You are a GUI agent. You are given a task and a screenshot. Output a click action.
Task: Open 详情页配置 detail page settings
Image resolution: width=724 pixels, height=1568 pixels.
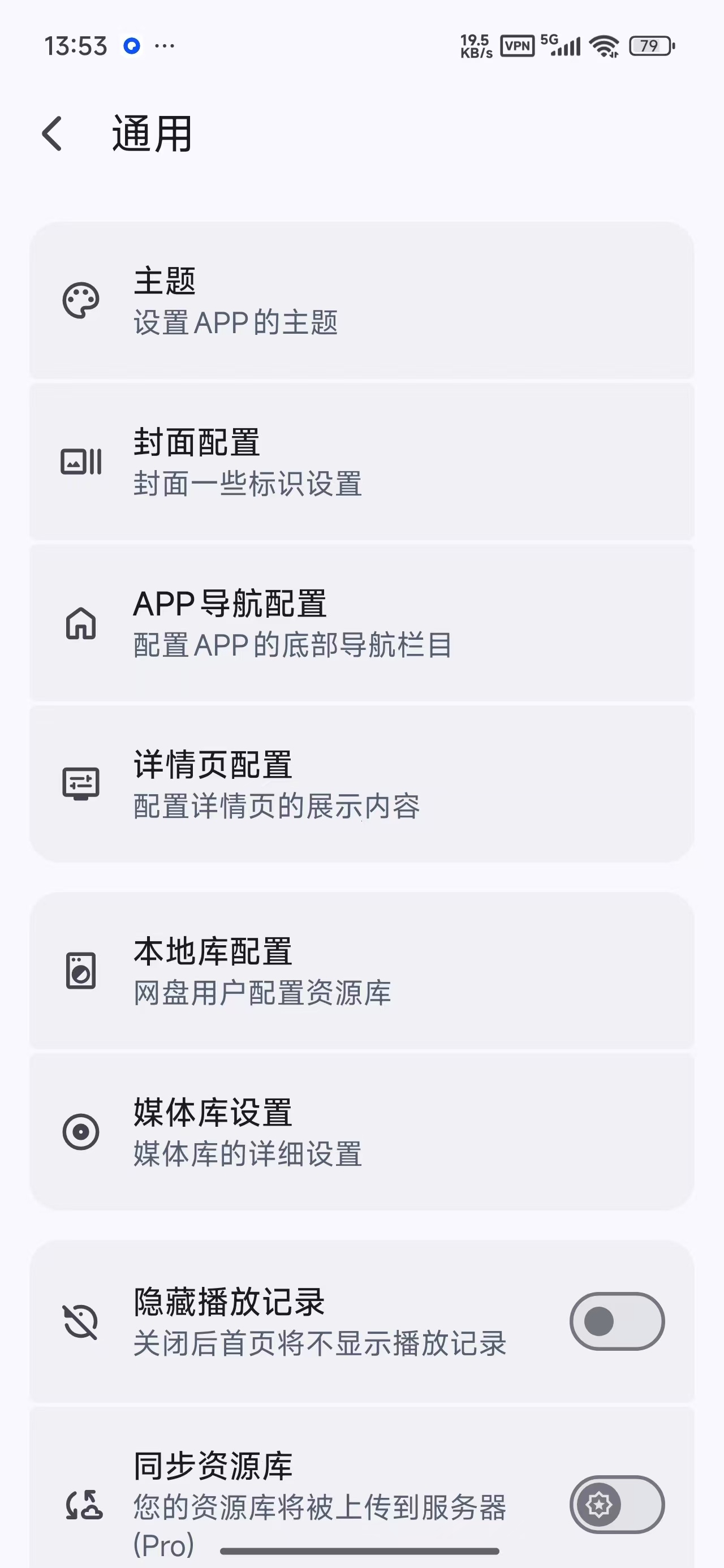(x=361, y=784)
